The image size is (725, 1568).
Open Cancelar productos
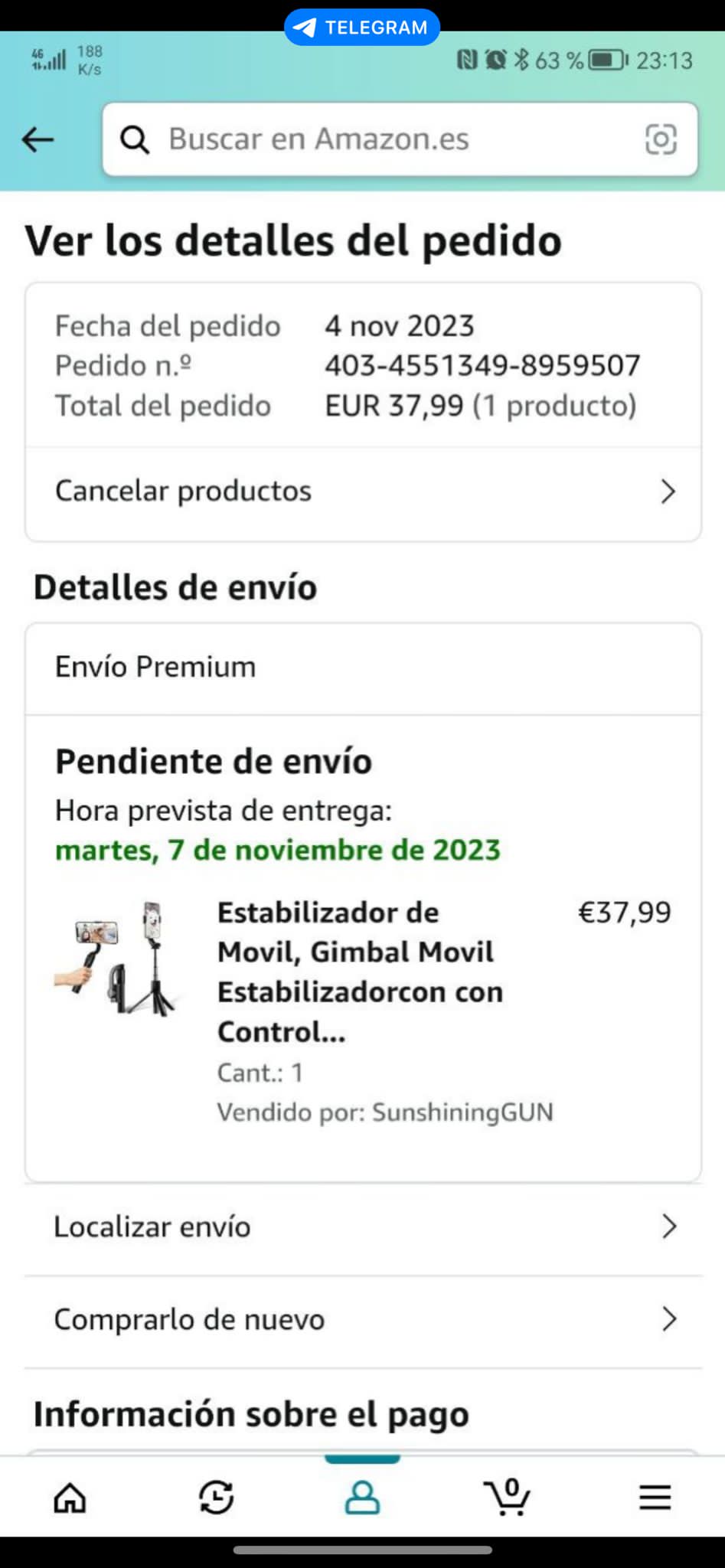pyautogui.click(x=363, y=492)
